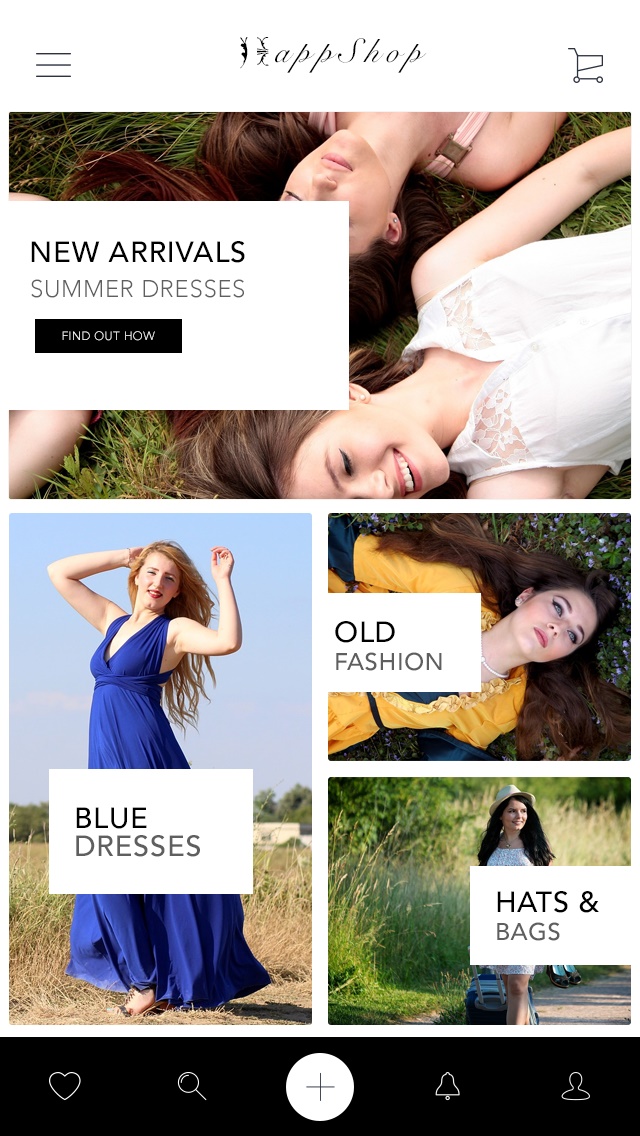Open the hamburger menu
The height and width of the screenshot is (1136, 640).
coord(54,64)
